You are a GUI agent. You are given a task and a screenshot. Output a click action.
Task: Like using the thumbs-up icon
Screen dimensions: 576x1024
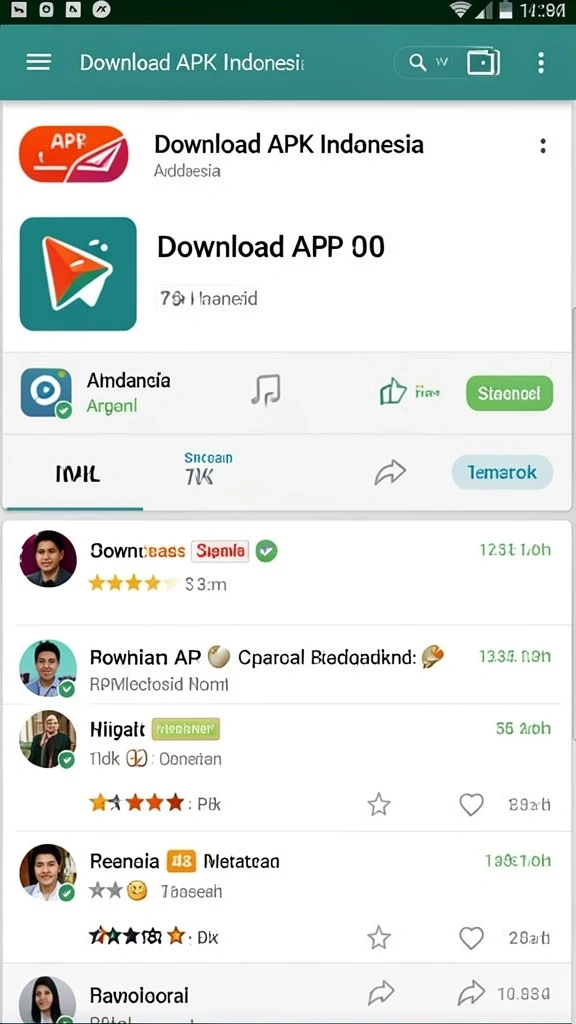393,392
